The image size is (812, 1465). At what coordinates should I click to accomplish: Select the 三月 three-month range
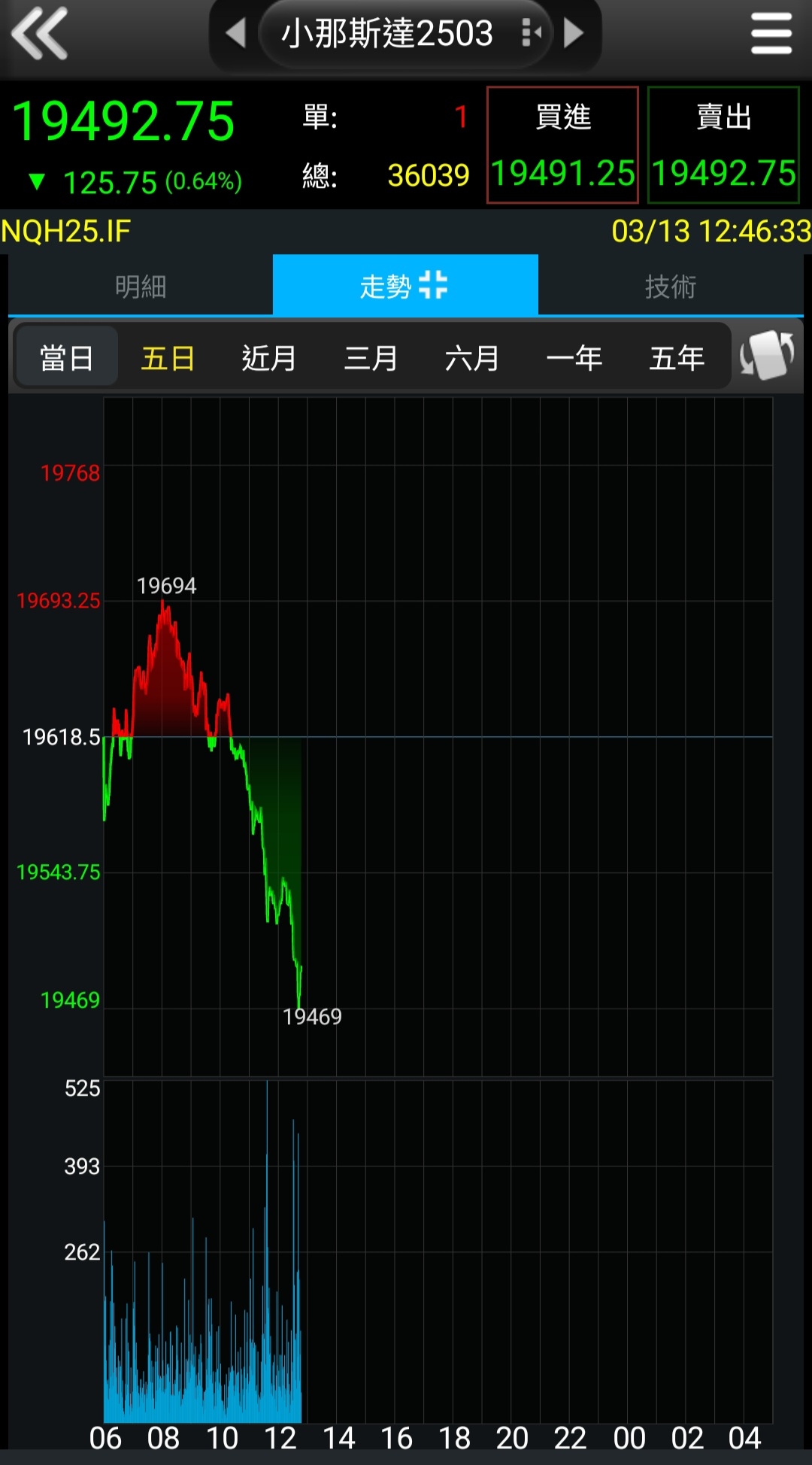371,358
